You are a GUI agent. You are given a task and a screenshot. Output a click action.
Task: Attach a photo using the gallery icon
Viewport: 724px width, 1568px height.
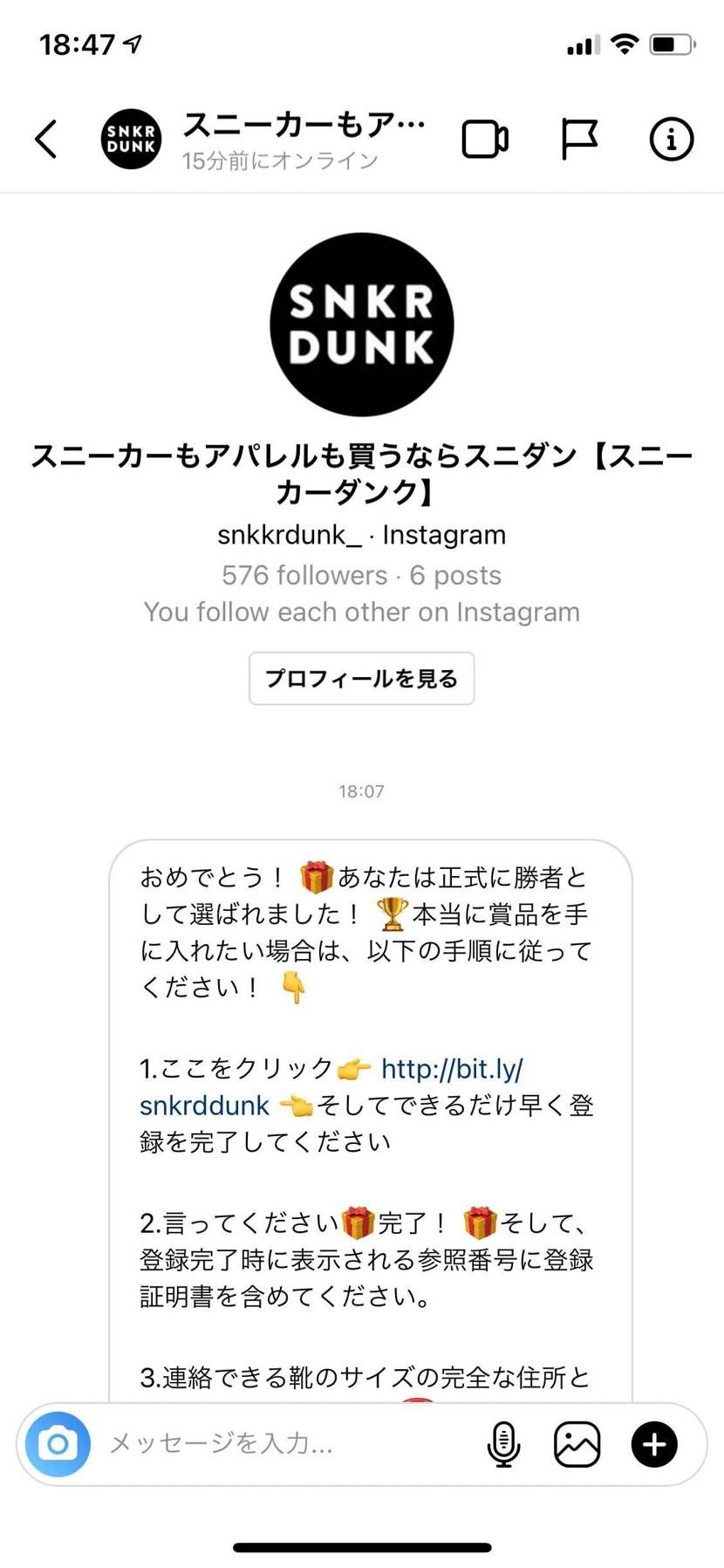[577, 1444]
